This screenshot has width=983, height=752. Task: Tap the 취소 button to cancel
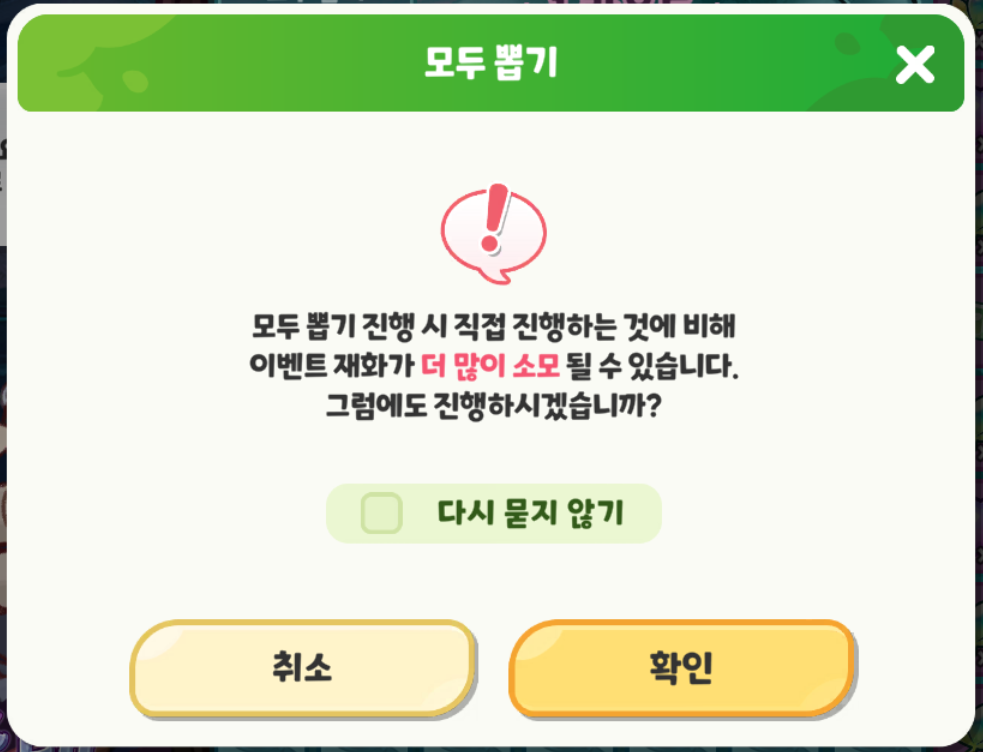pos(302,668)
